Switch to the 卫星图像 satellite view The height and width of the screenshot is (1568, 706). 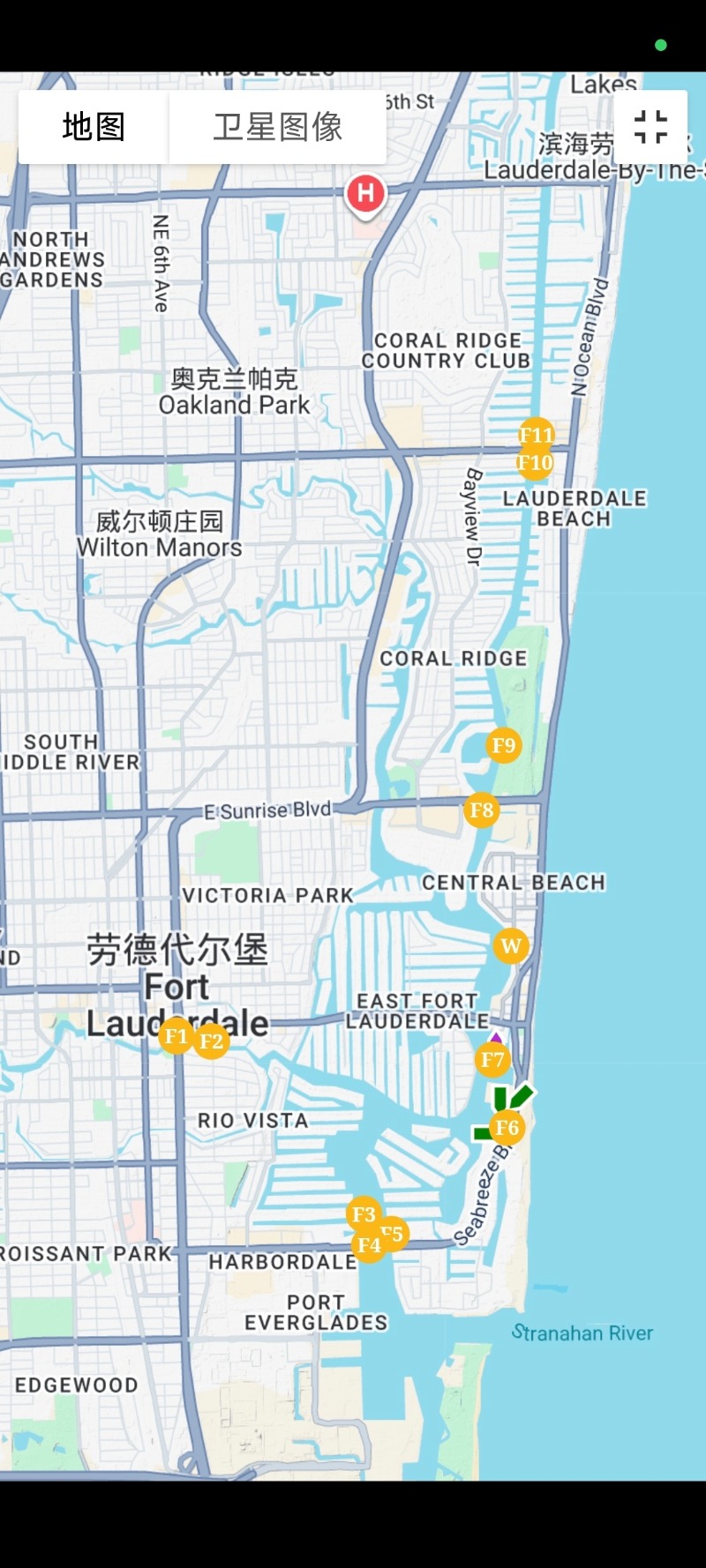(277, 127)
